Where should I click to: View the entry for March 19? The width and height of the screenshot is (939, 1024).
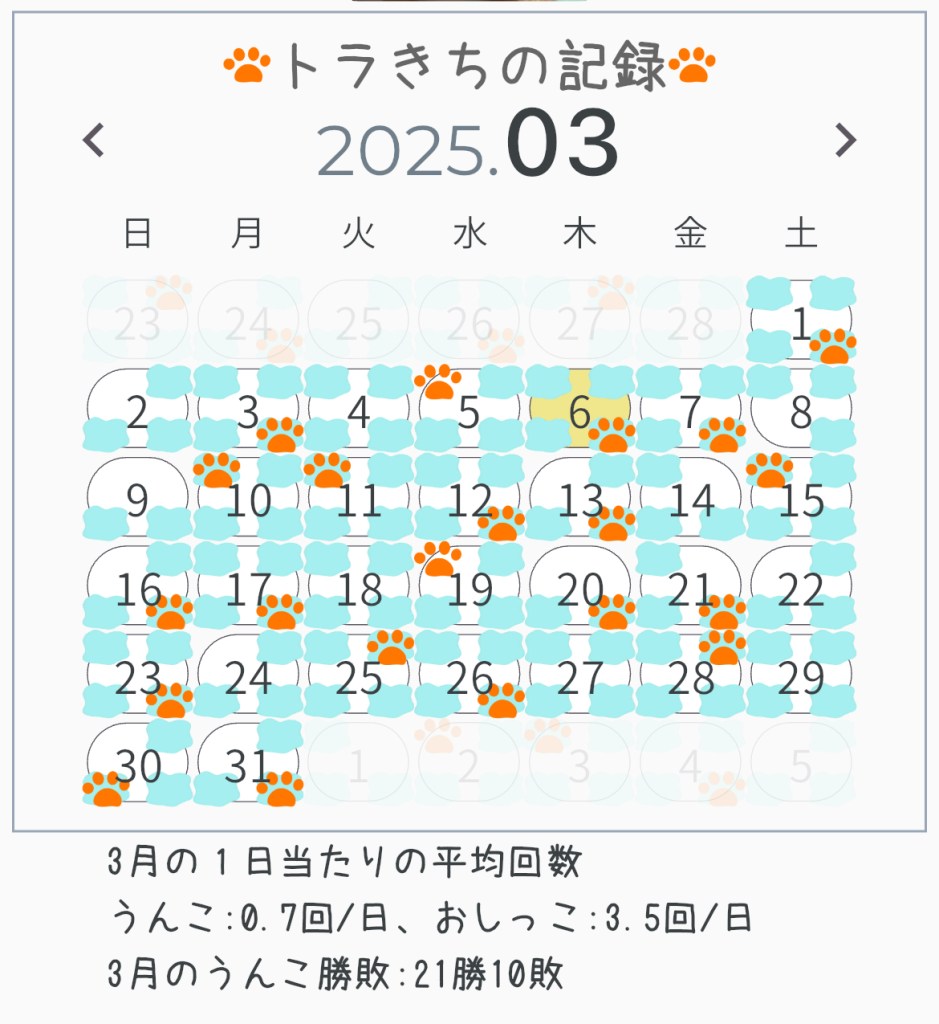point(469,590)
